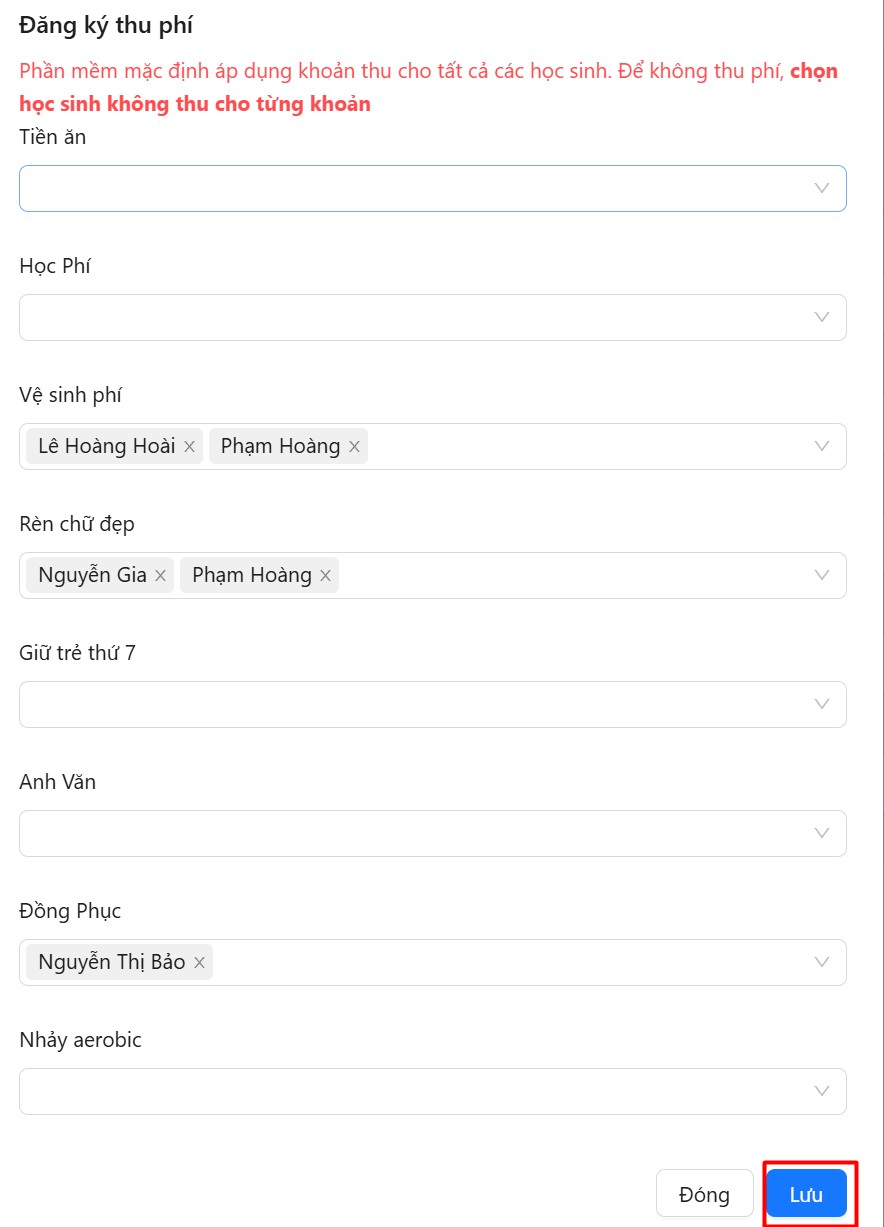The image size is (884, 1227).
Task: Save the fee registration with Lưu
Action: [806, 1194]
